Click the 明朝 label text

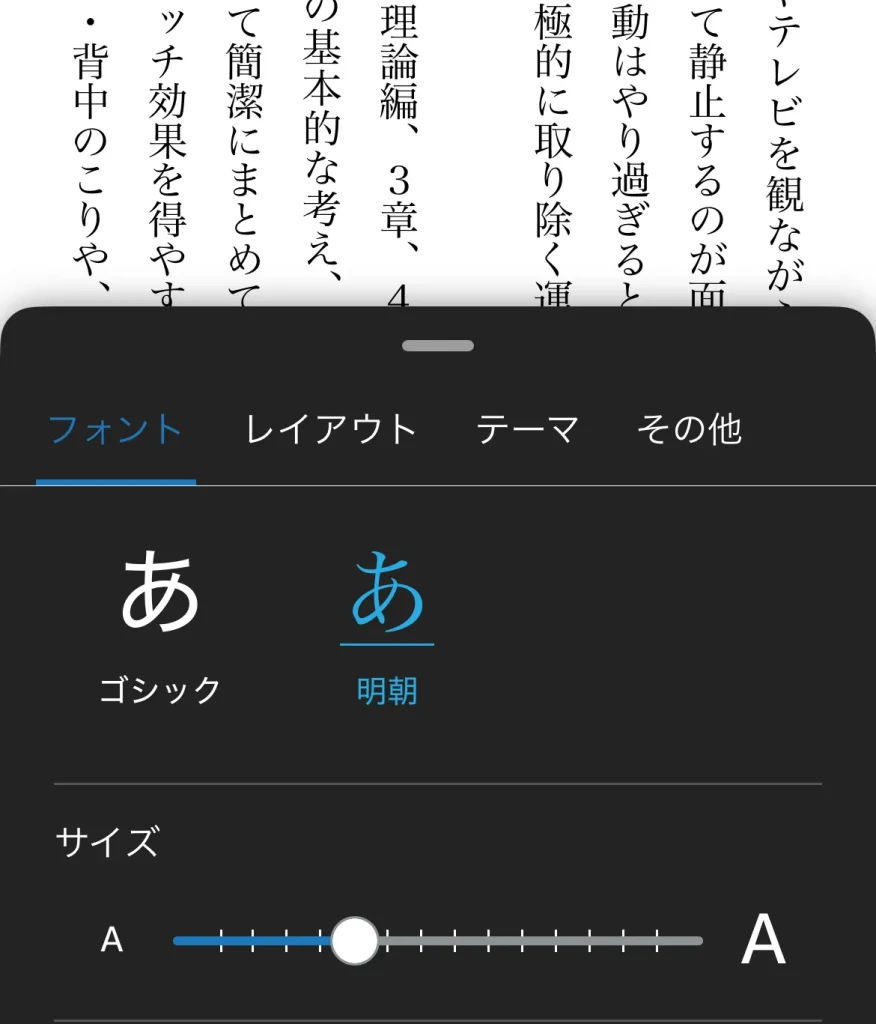(x=388, y=691)
